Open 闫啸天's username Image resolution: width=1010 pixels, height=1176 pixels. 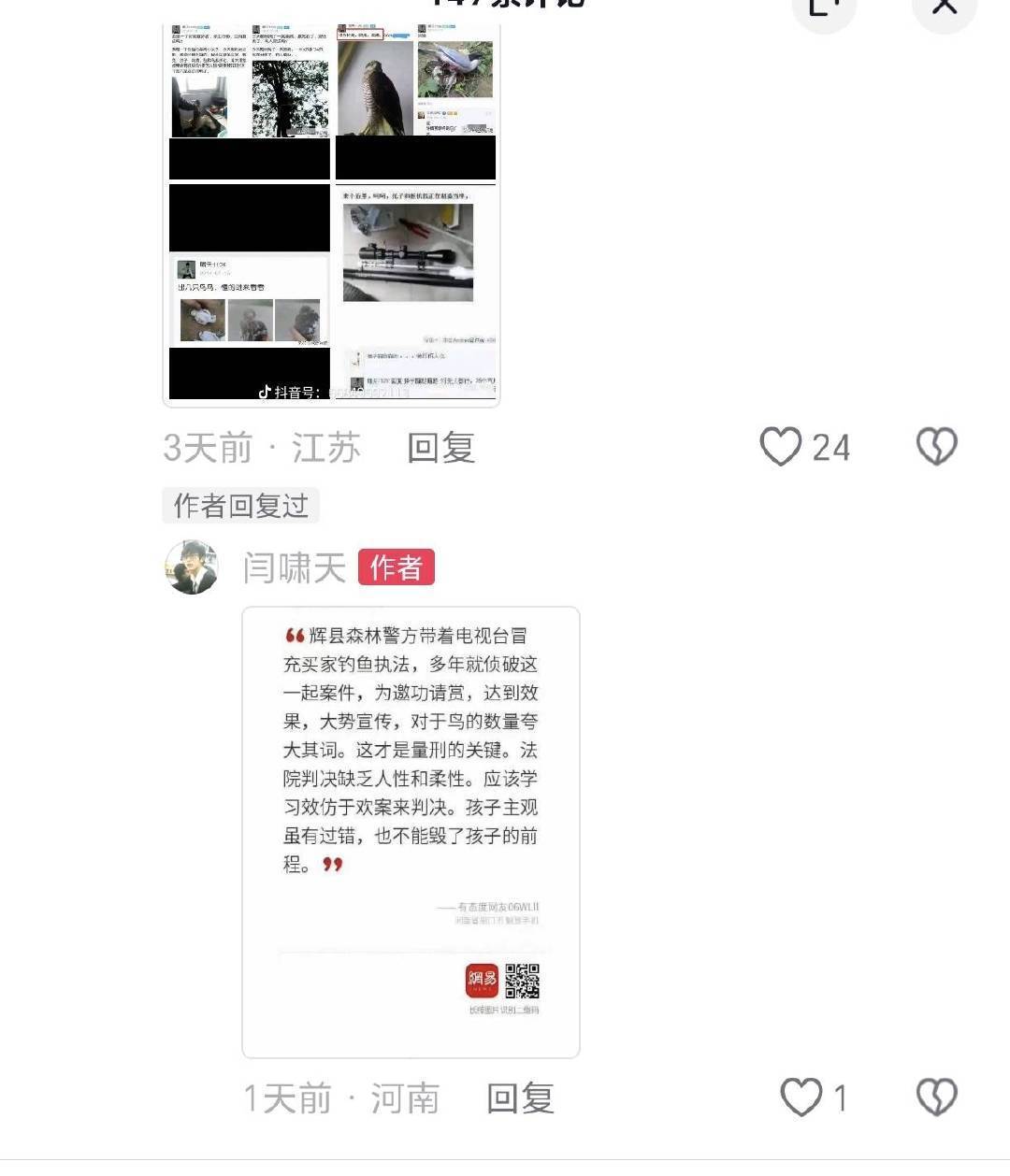(x=295, y=567)
